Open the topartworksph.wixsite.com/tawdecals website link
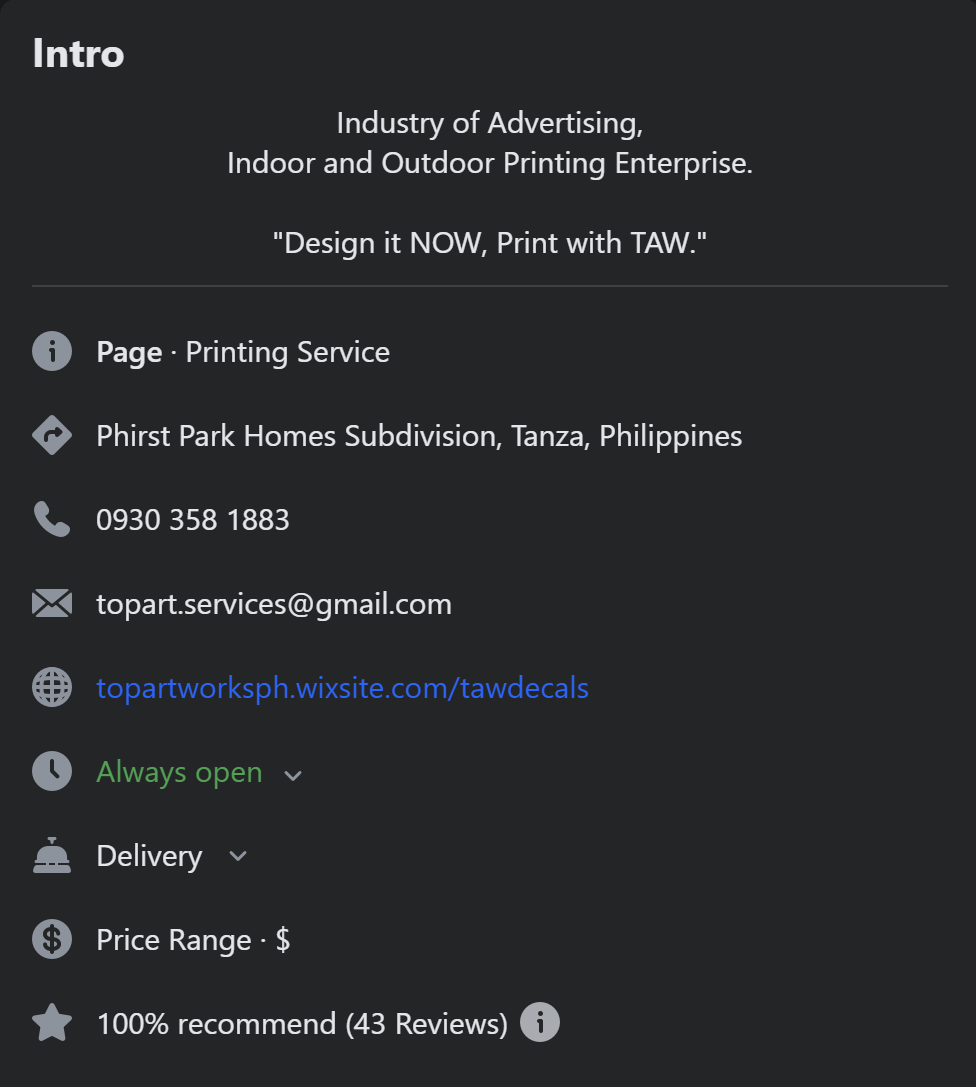This screenshot has width=976, height=1087. [x=342, y=688]
